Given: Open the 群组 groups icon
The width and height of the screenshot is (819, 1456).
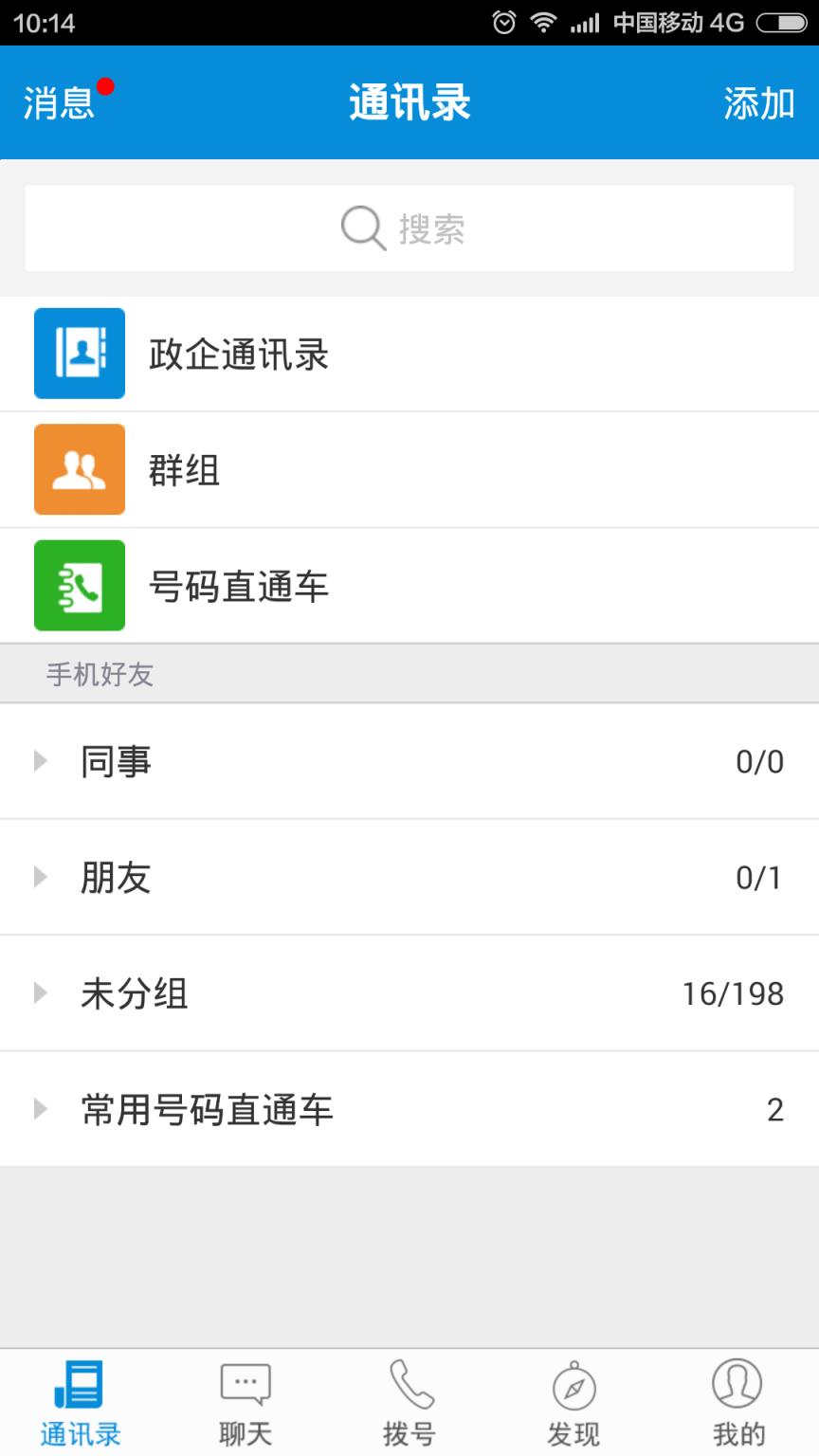Looking at the screenshot, I should (x=80, y=469).
